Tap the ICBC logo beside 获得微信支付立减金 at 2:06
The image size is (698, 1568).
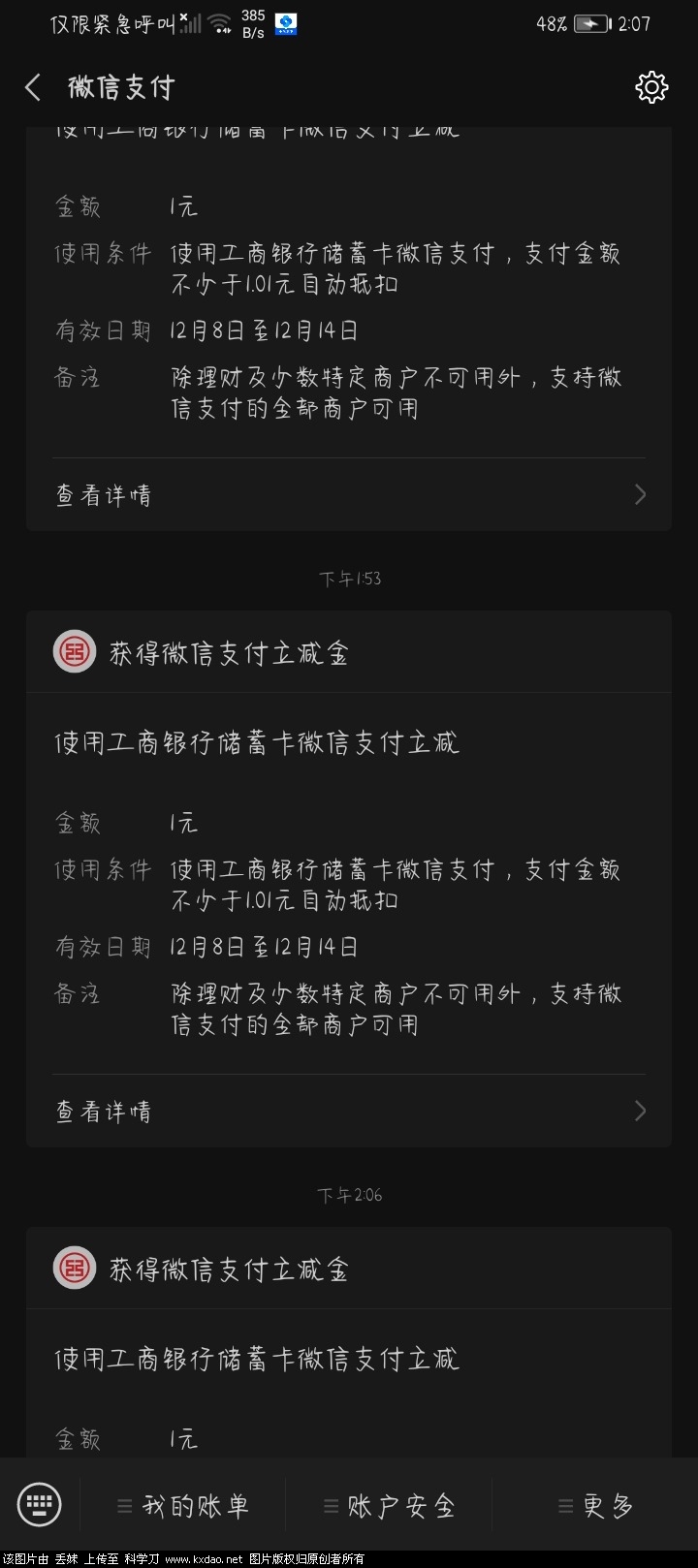pos(76,1268)
